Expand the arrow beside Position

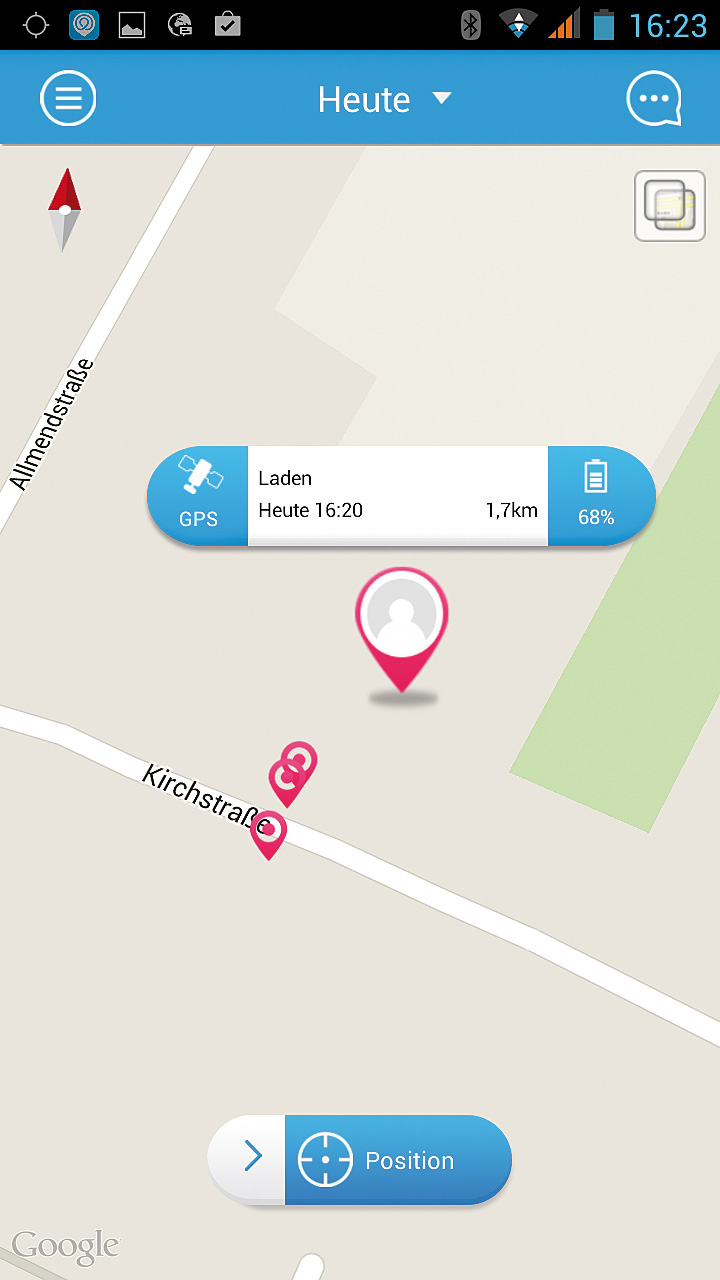click(251, 1158)
